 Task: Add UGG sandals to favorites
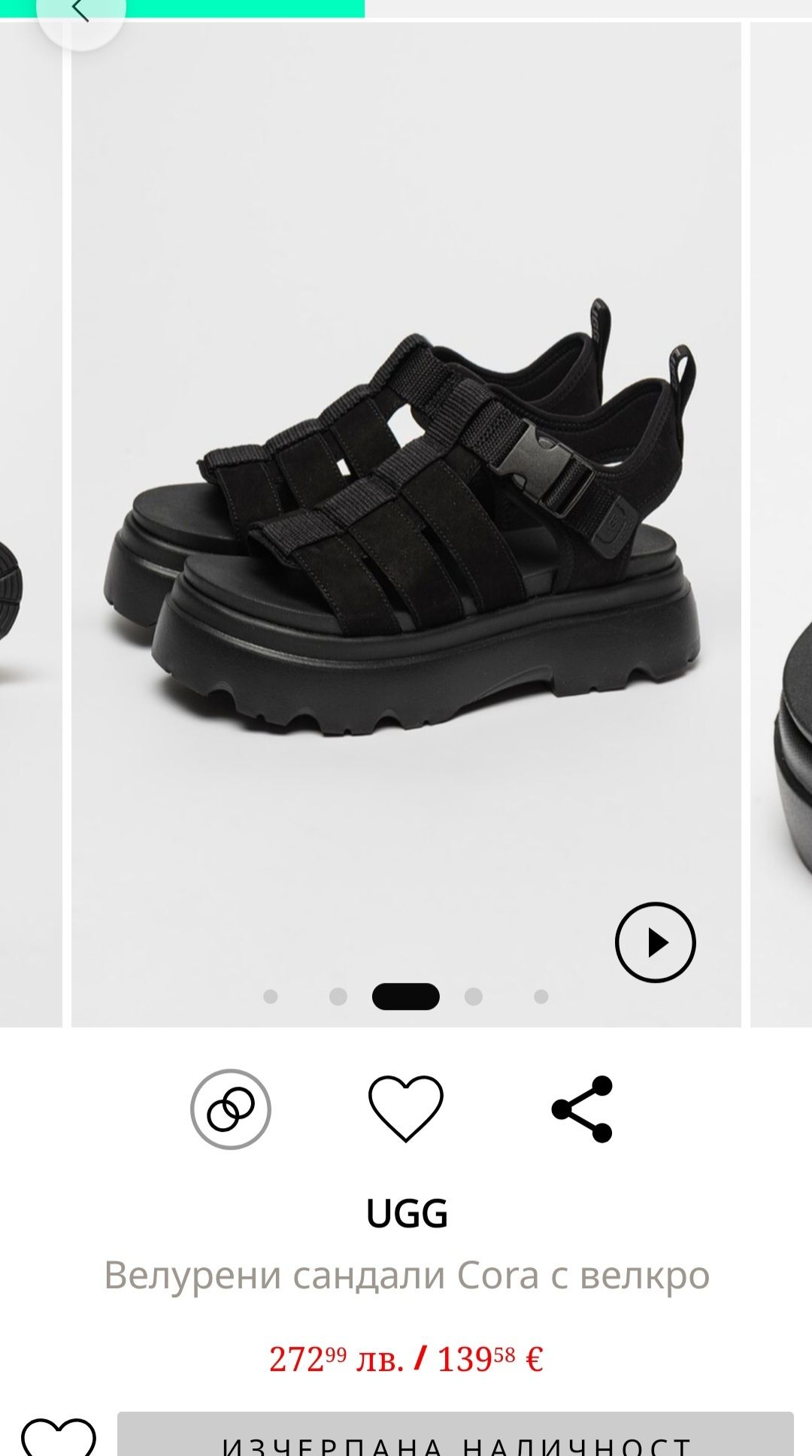coord(406,1109)
